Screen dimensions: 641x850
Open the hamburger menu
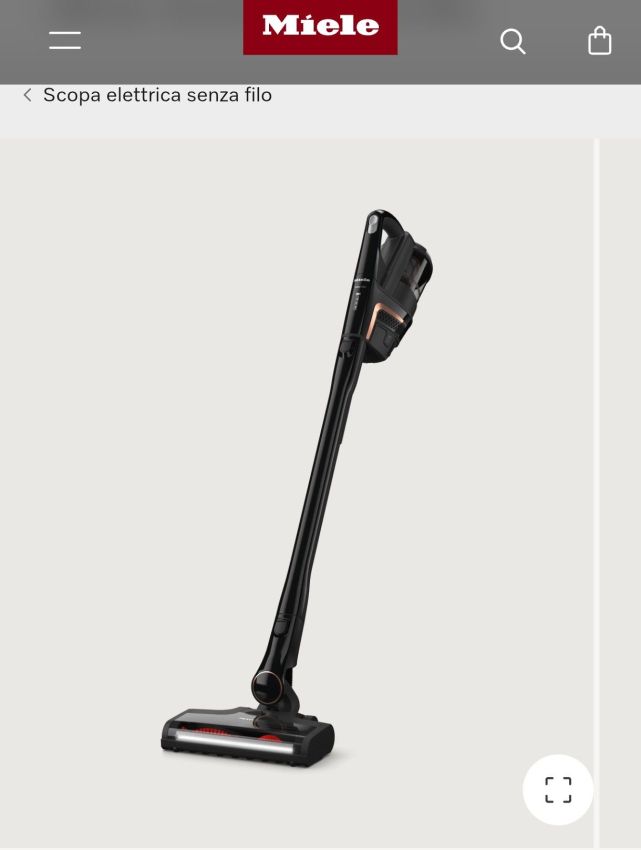[x=65, y=40]
